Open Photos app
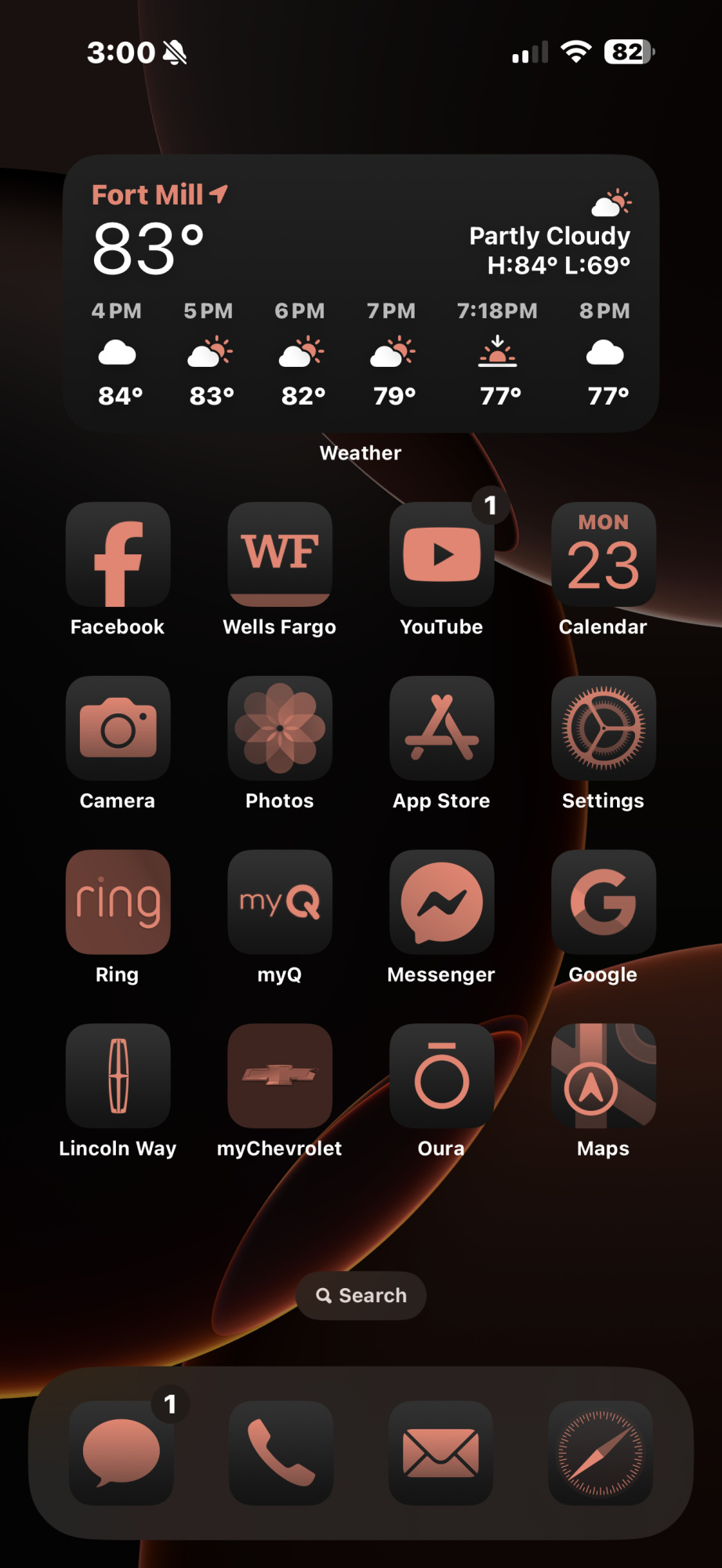722x1568 pixels. (x=280, y=728)
